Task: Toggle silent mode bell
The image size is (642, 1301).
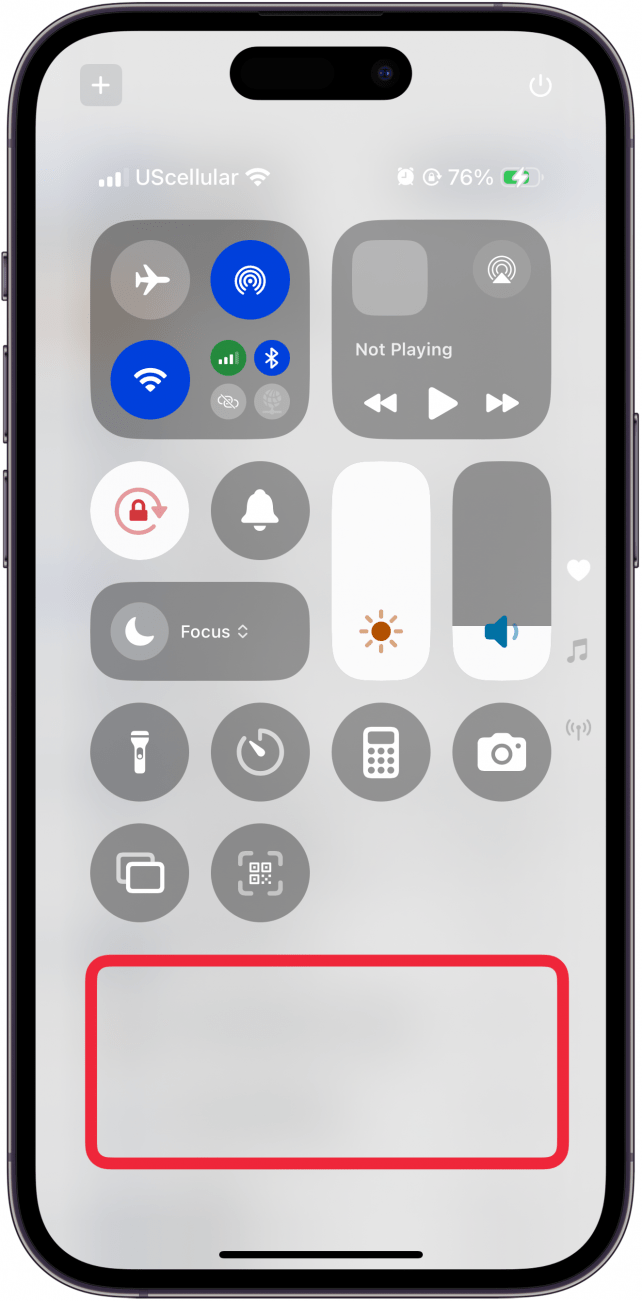Action: (x=260, y=511)
